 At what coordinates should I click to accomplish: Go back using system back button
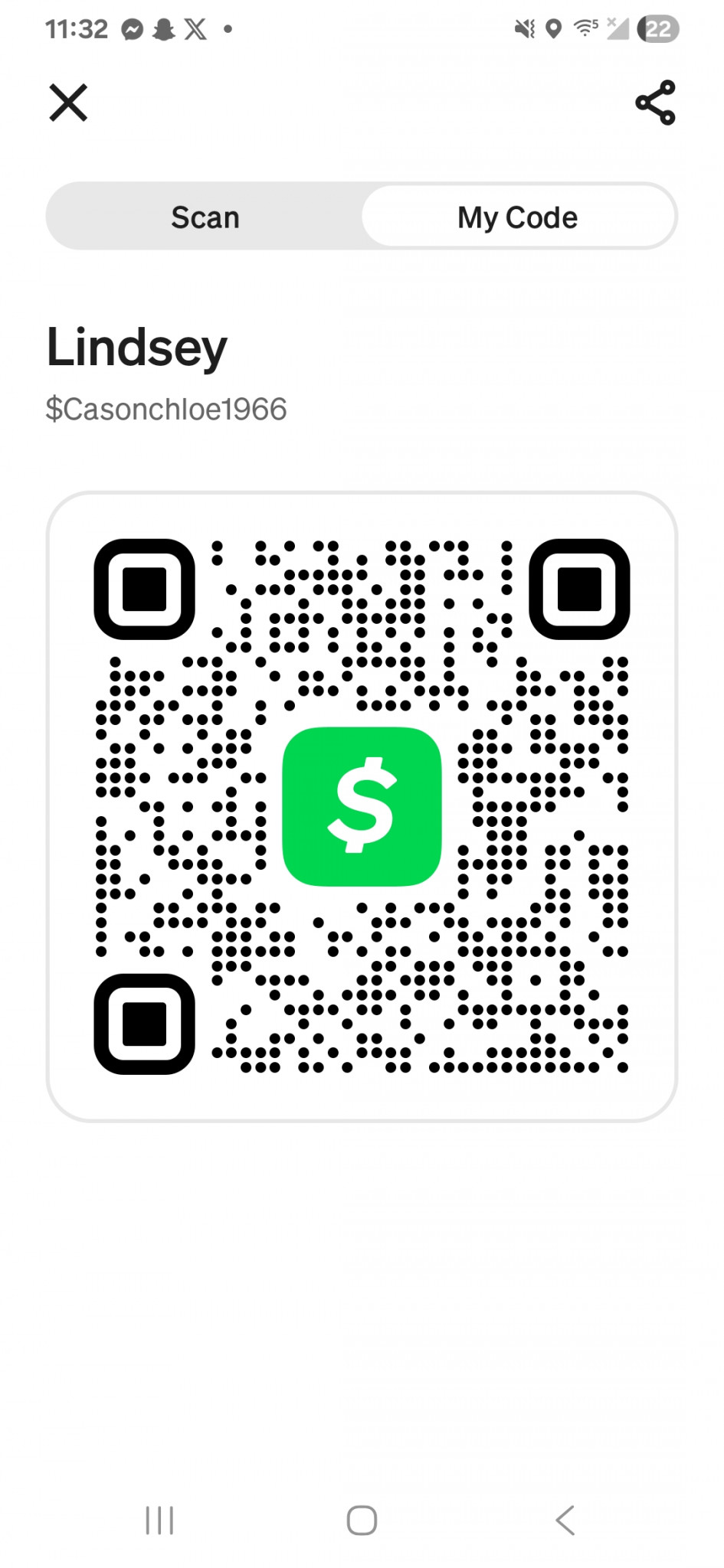[x=565, y=1520]
